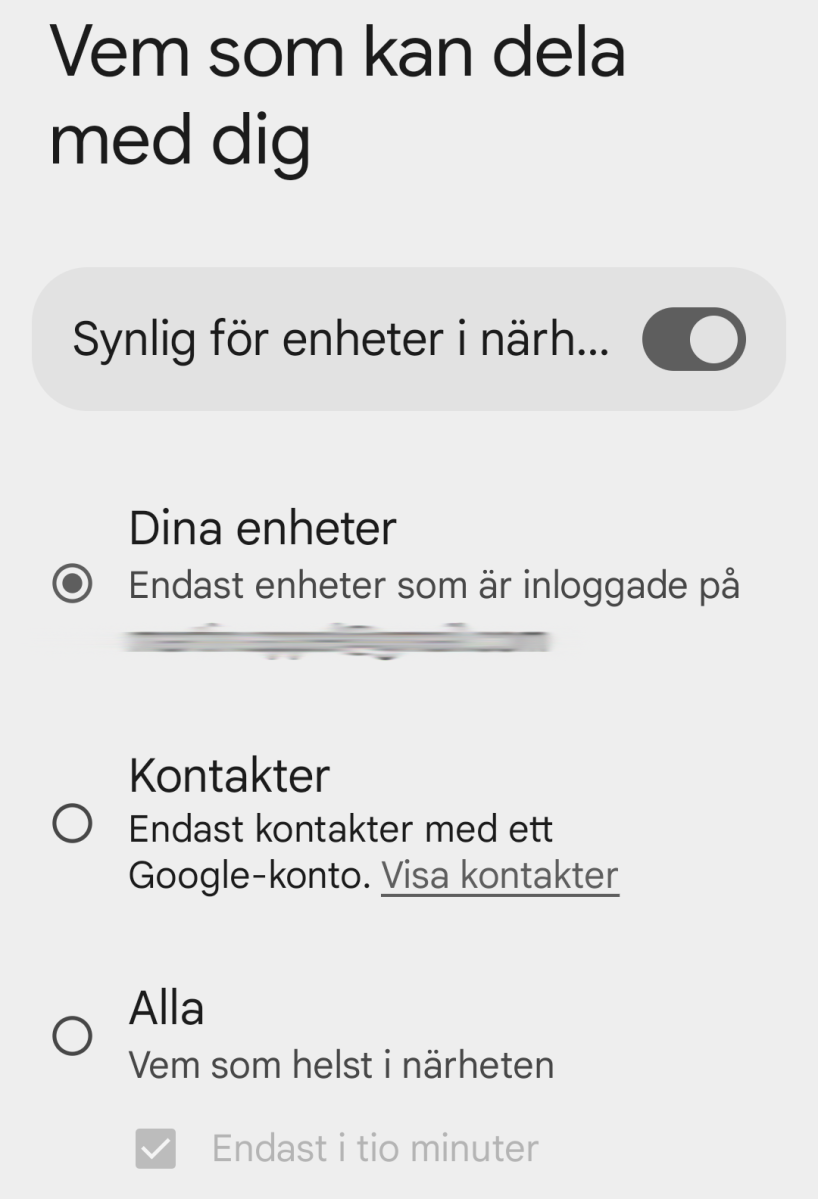The image size is (818, 1199).
Task: Tap the "Alla" option label
Action: point(164,1008)
